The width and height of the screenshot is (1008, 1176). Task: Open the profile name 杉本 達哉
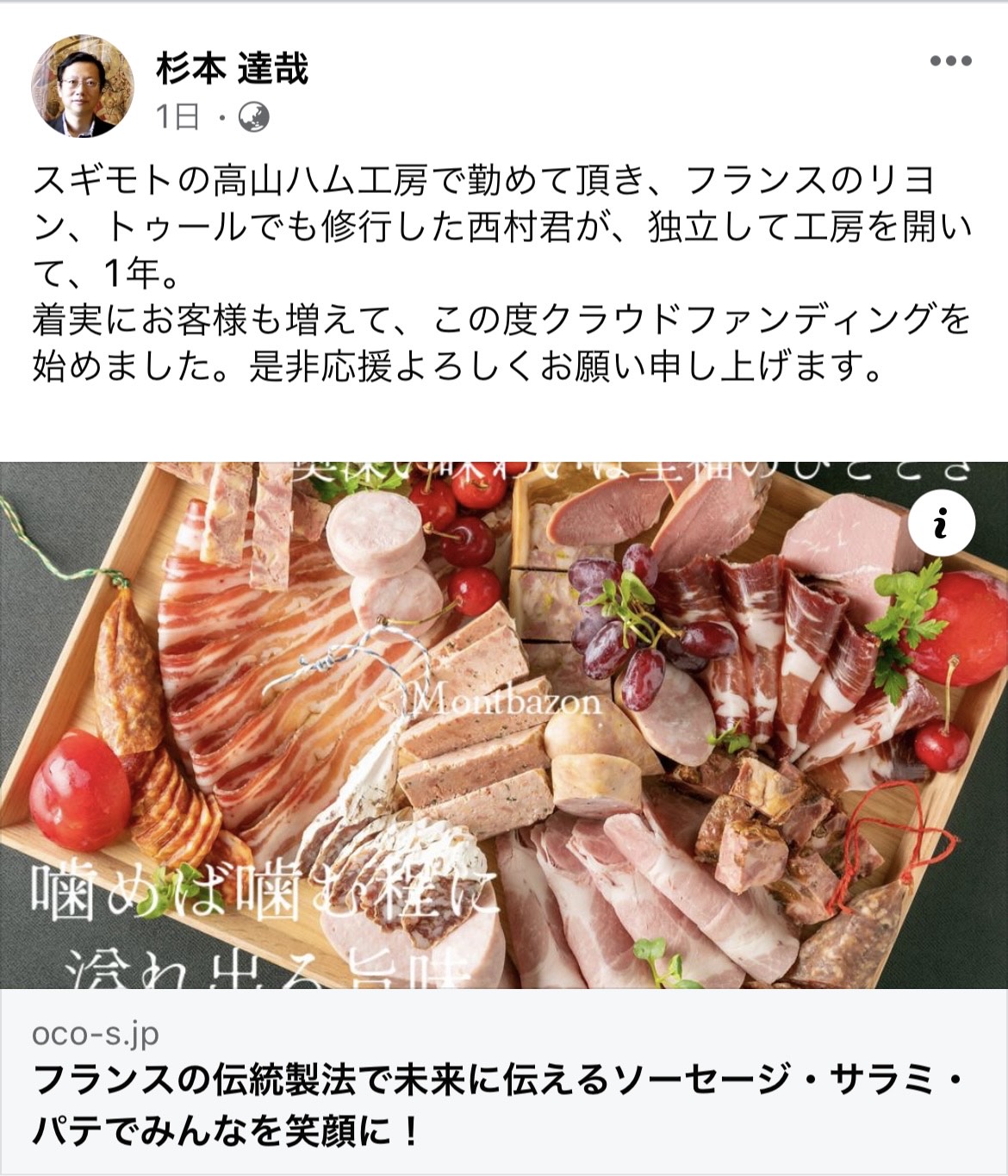coord(232,68)
